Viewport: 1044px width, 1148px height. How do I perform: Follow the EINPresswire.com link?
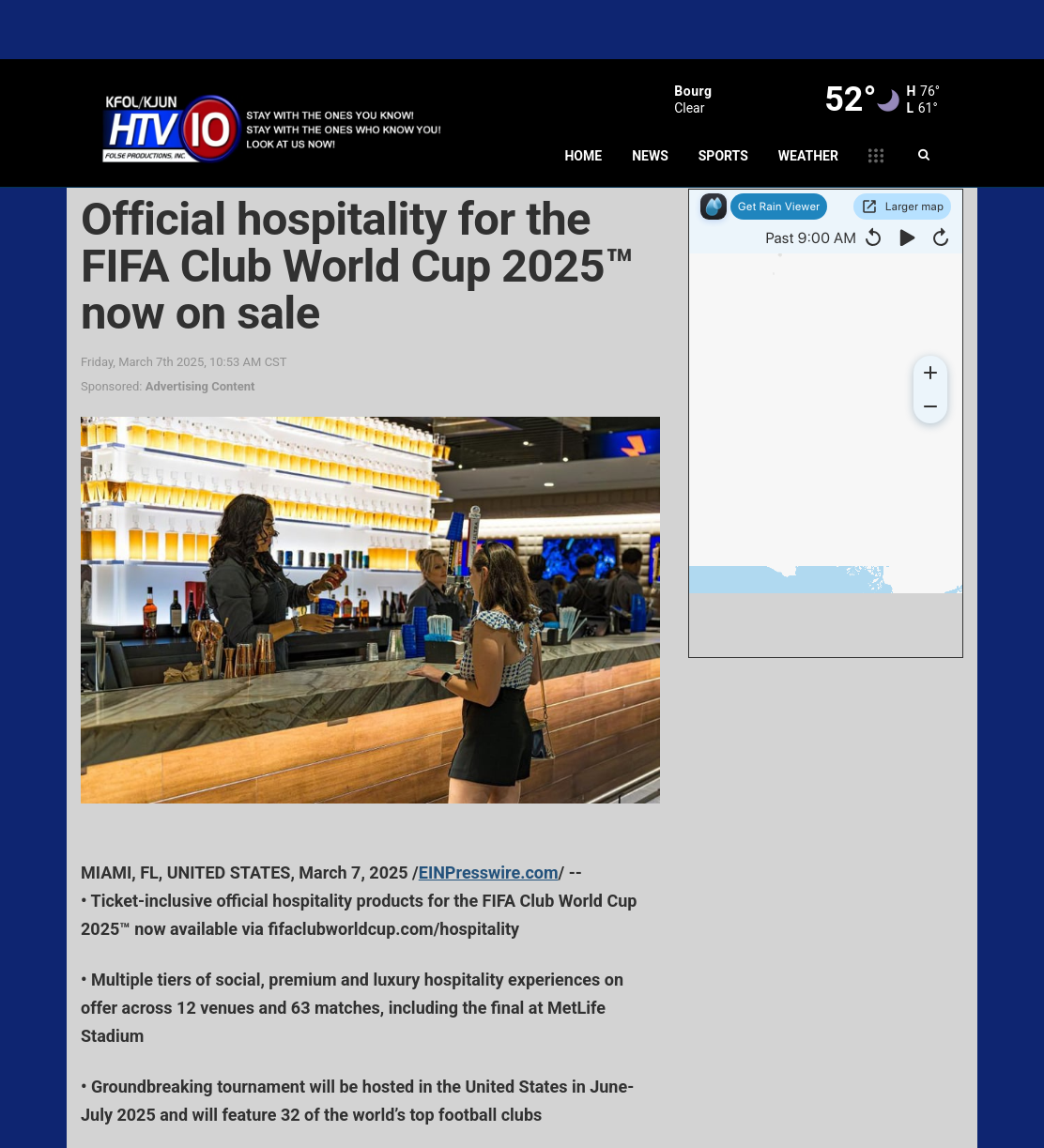pos(488,873)
